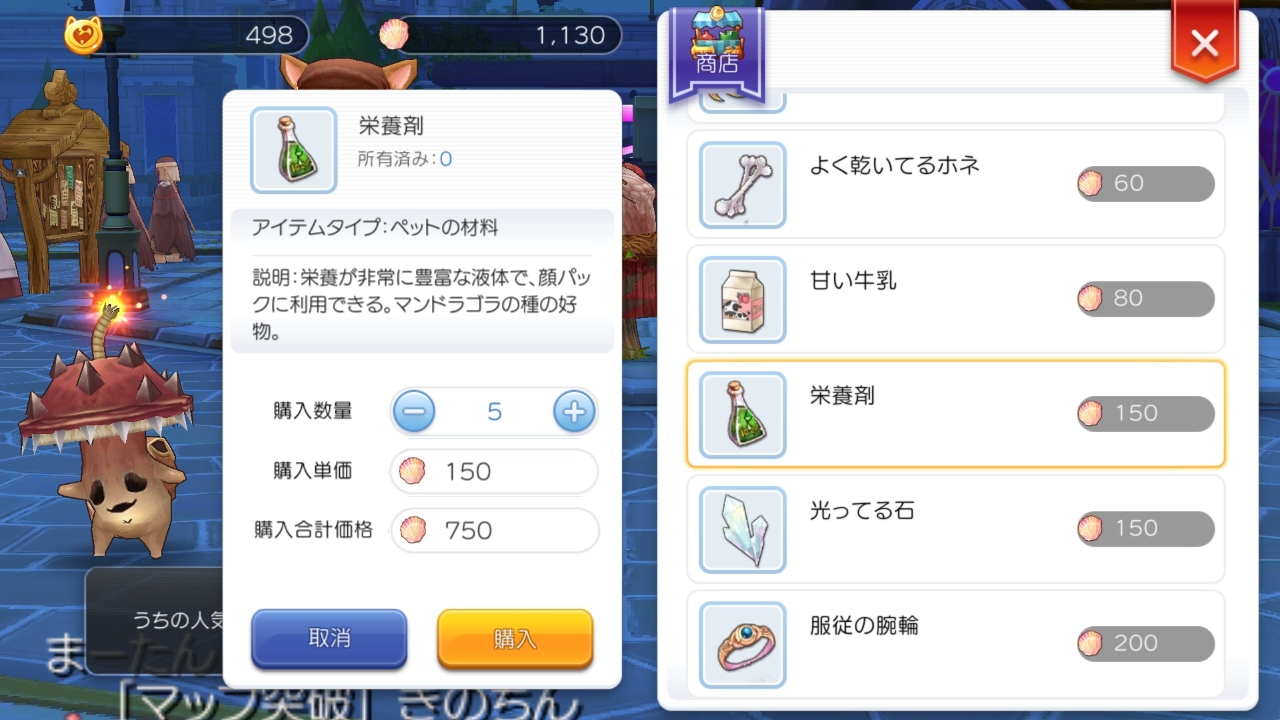Select 服従の腕輪 item in shop

955,644
